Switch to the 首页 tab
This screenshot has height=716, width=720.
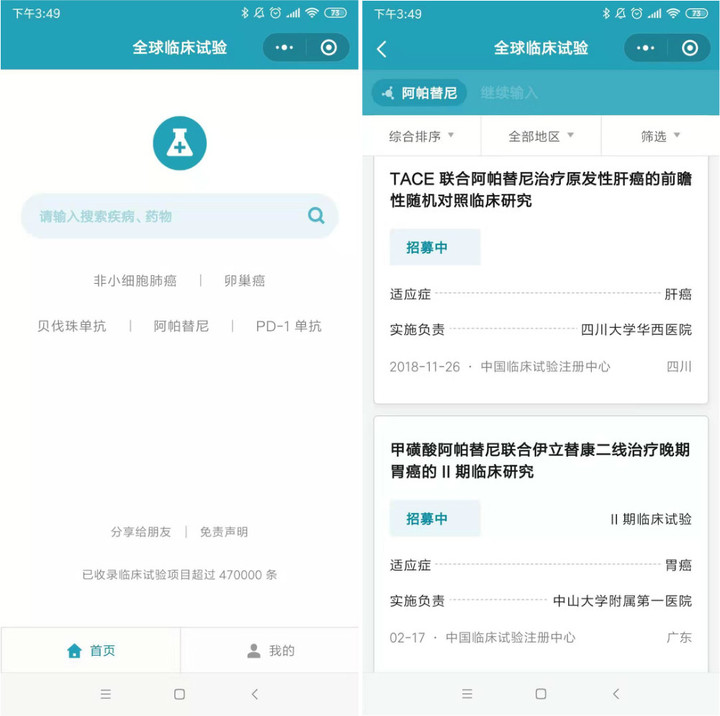click(x=91, y=651)
